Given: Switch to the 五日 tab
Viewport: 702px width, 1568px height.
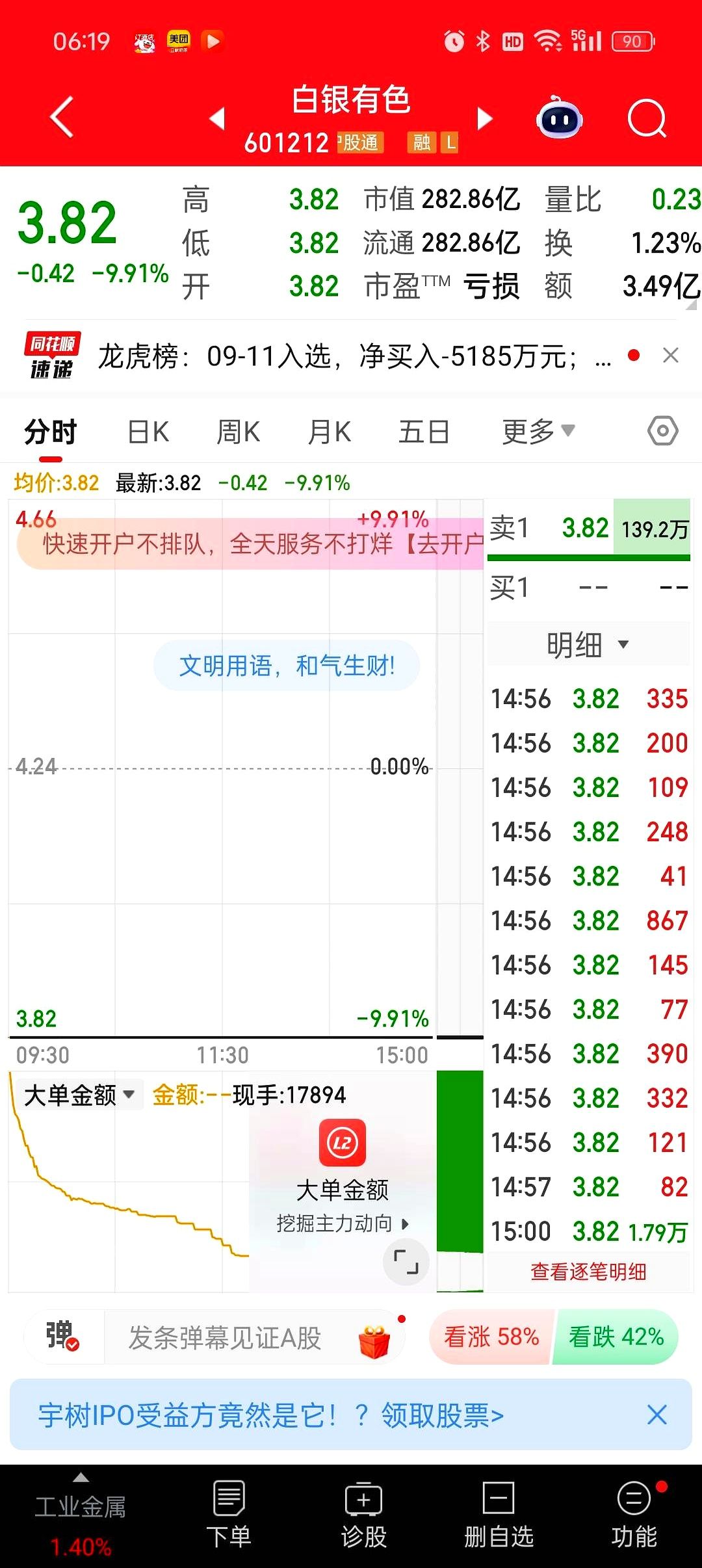Looking at the screenshot, I should tap(424, 432).
